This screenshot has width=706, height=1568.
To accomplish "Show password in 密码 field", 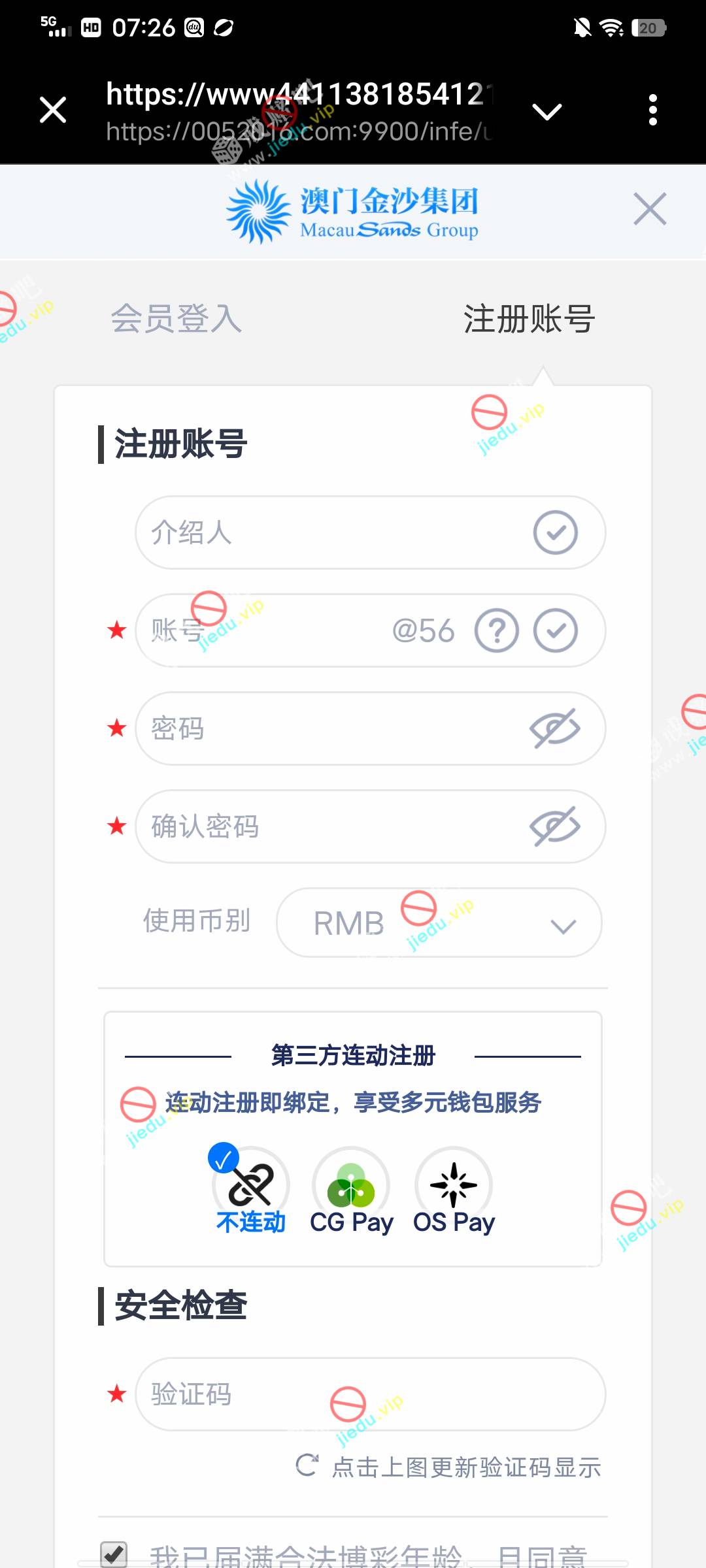I will (555, 728).
